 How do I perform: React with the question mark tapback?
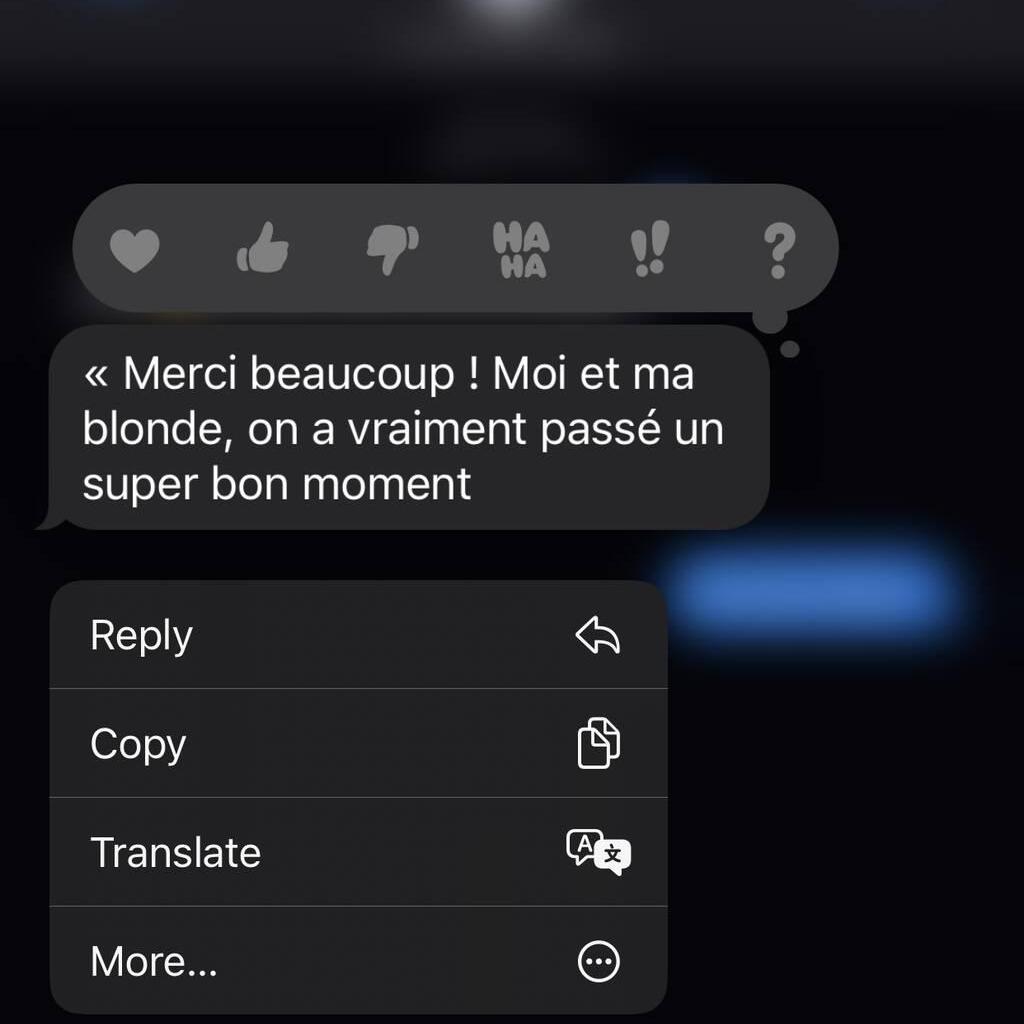778,249
